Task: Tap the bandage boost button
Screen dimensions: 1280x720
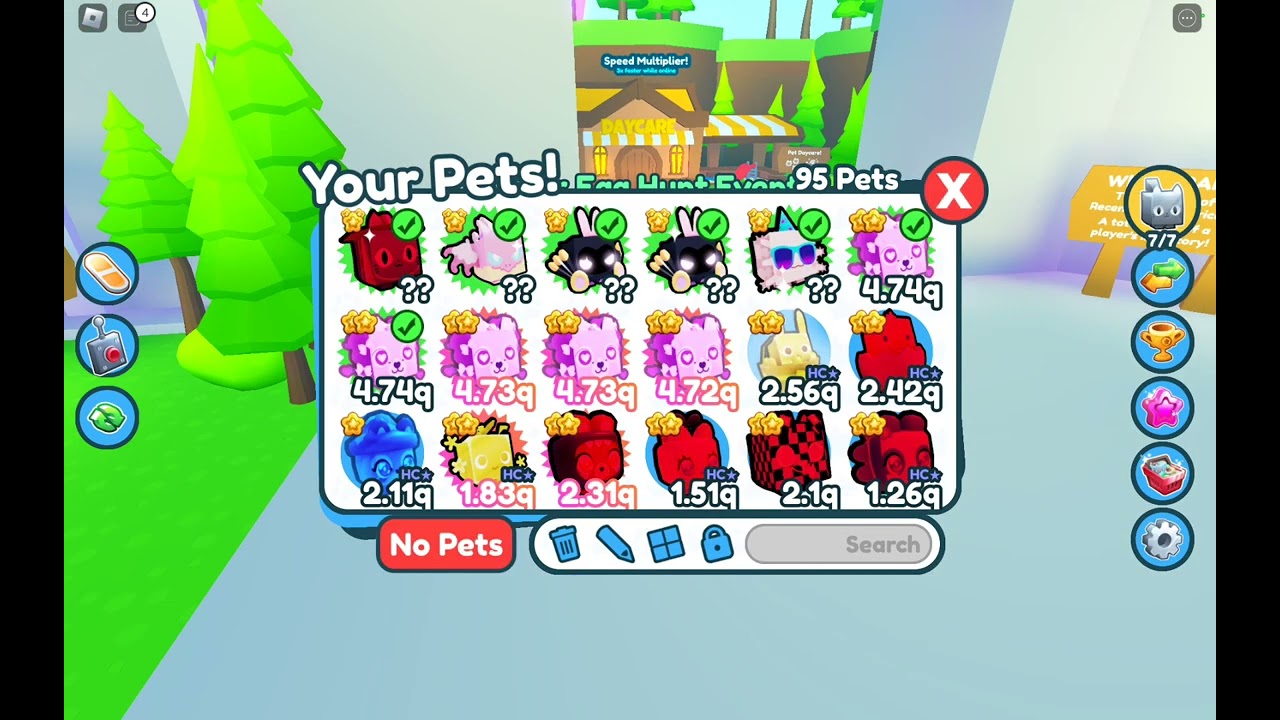Action: click(107, 273)
